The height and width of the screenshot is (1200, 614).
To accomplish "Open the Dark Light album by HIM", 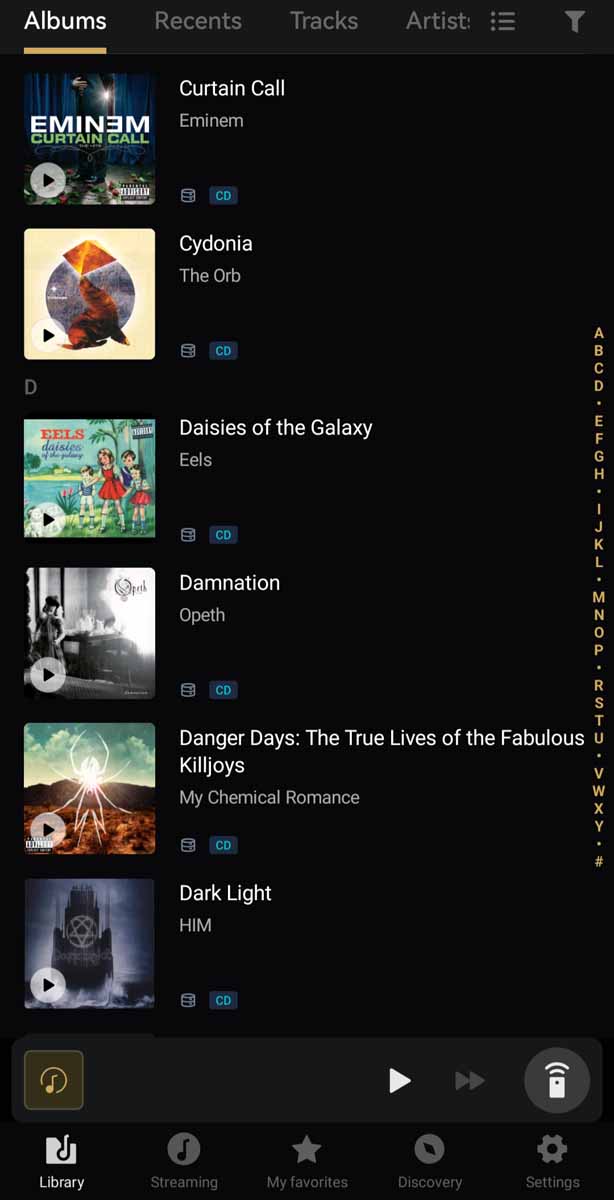I will pos(225,894).
